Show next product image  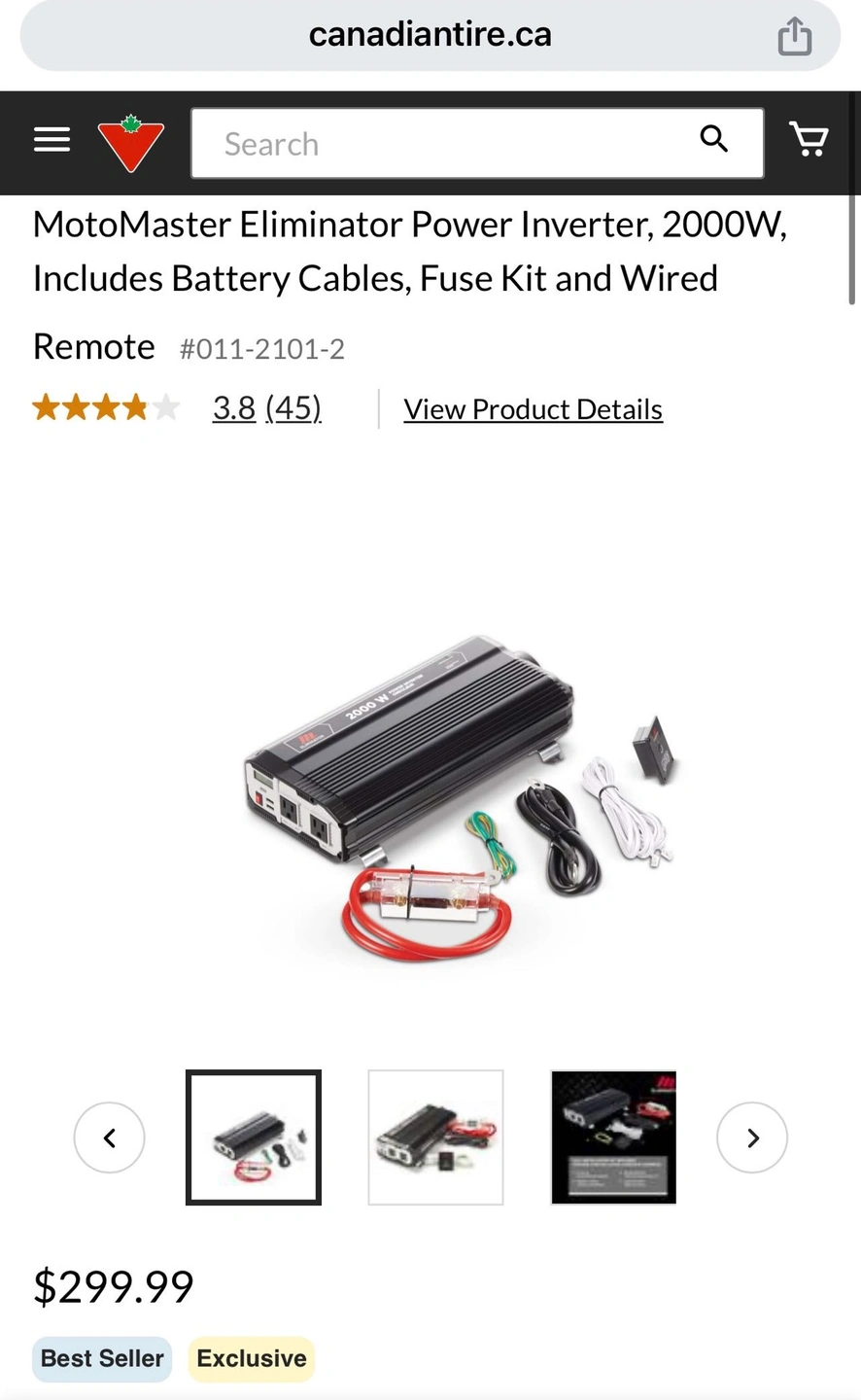752,1137
